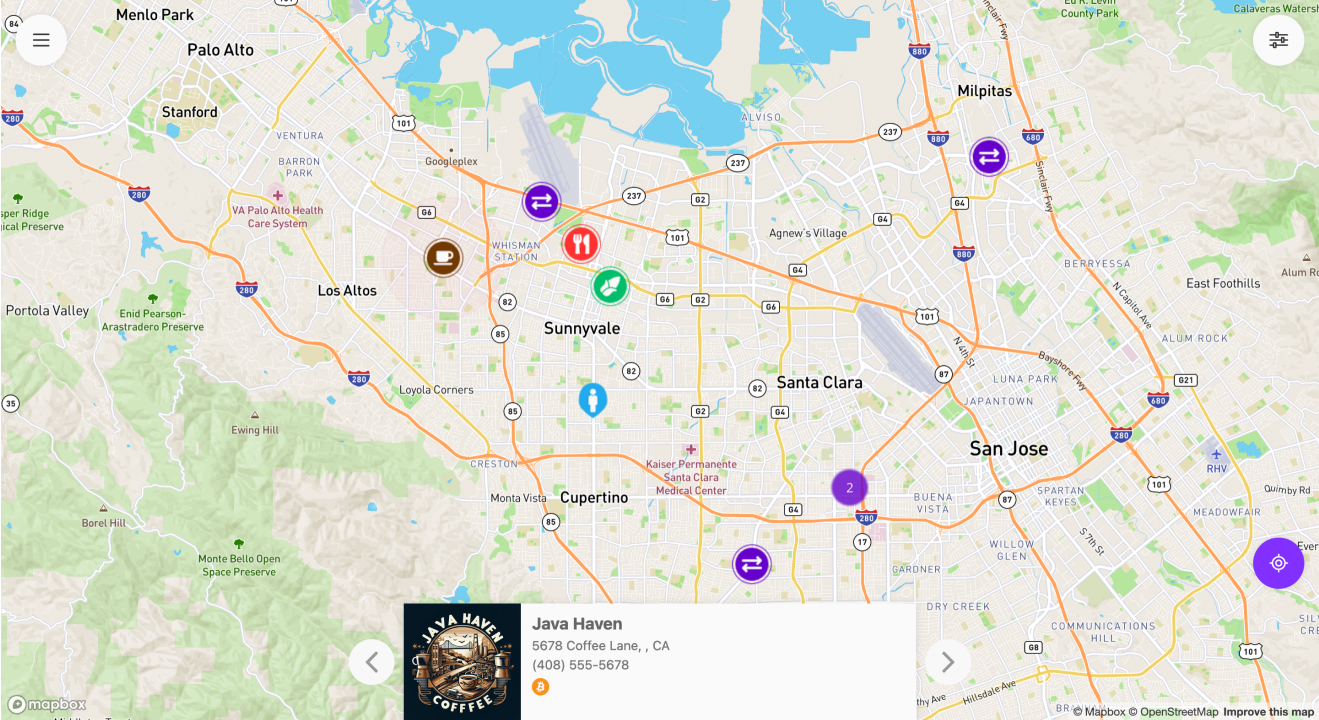Select the red restaurant map marker
The width and height of the screenshot is (1319, 720).
tap(581, 243)
